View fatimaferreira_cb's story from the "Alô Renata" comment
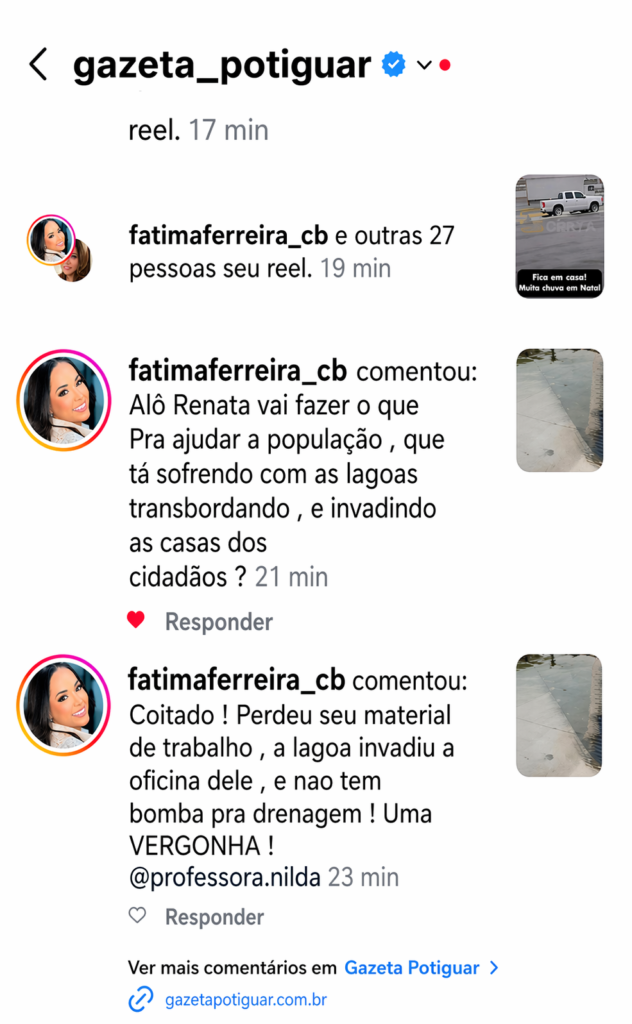Viewport: 632px width, 1024px height. [64, 401]
